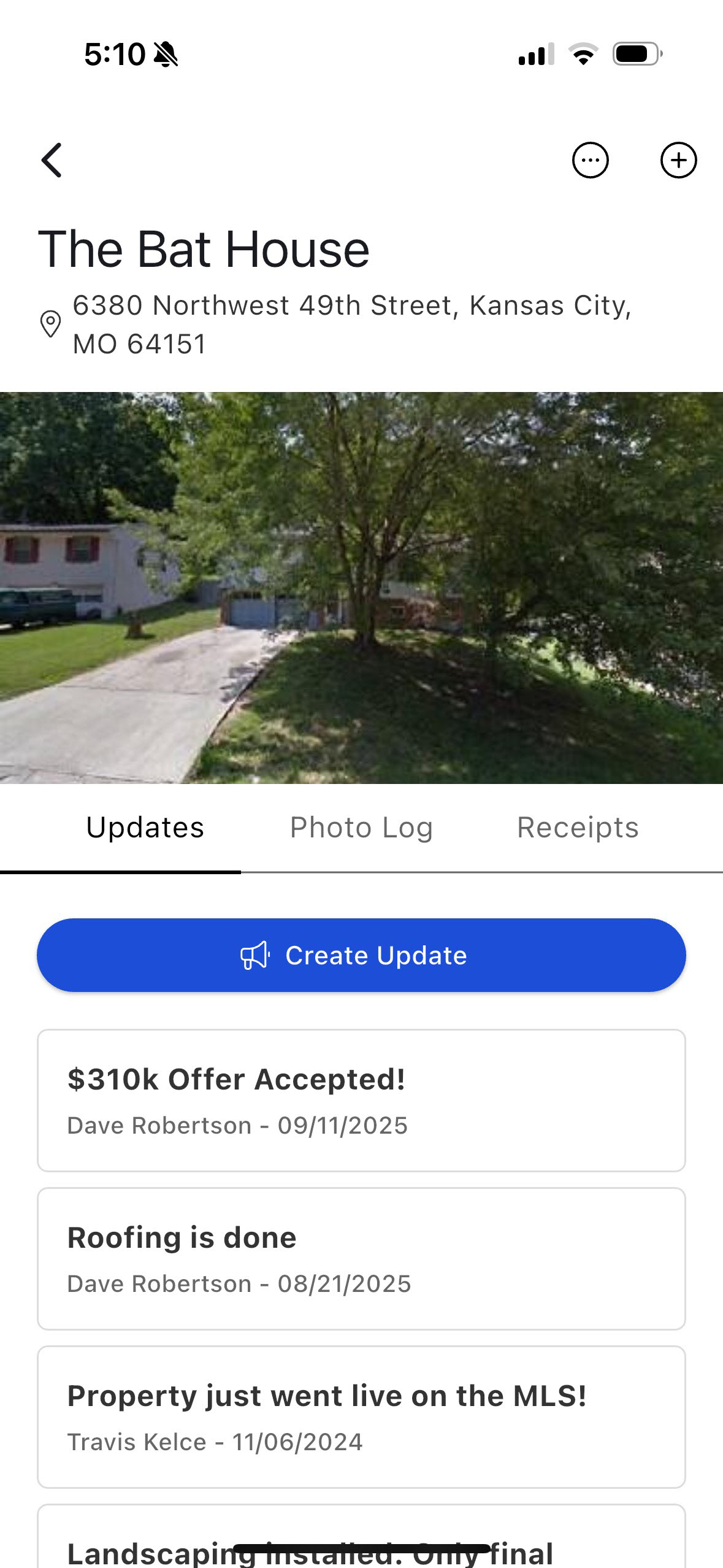Viewport: 723px width, 1568px height.
Task: Select the Updates tab
Action: coord(145,828)
